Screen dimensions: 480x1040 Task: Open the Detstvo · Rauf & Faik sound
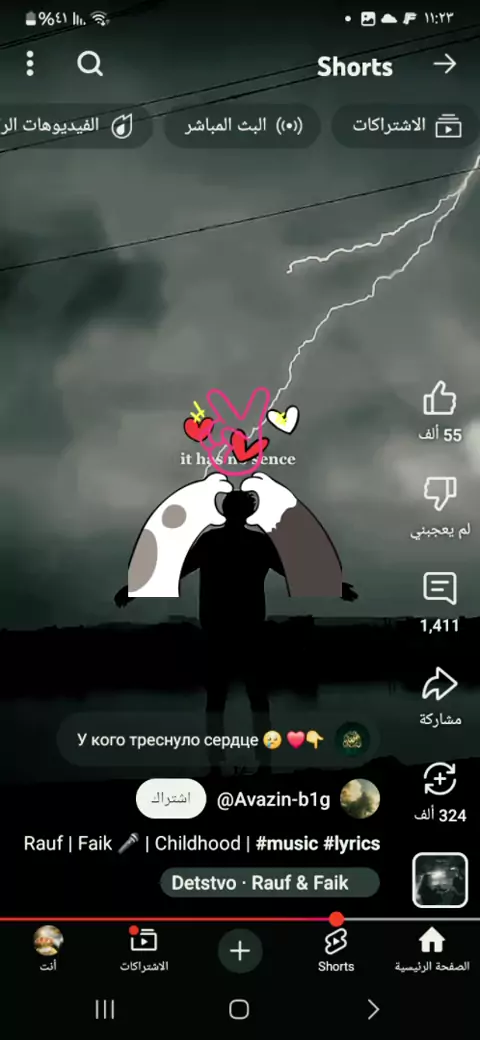click(x=270, y=883)
